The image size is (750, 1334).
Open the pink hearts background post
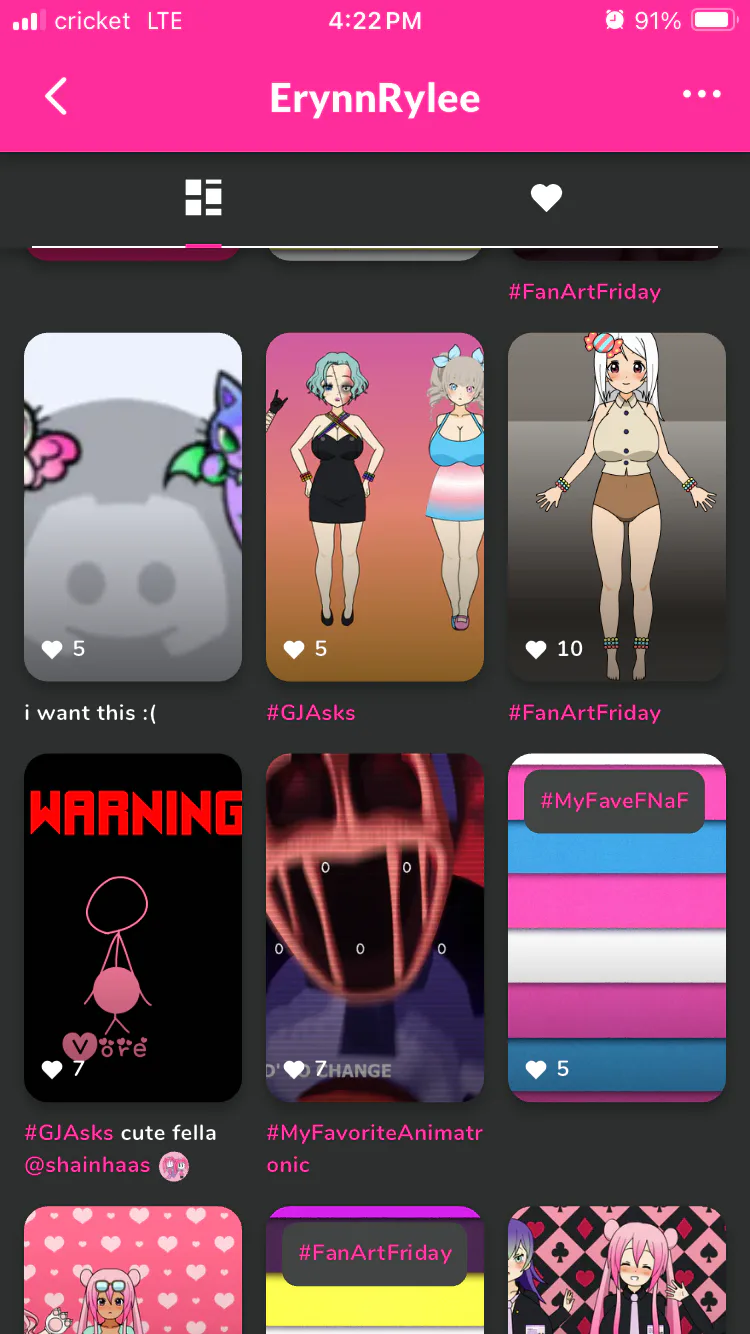(x=133, y=1270)
